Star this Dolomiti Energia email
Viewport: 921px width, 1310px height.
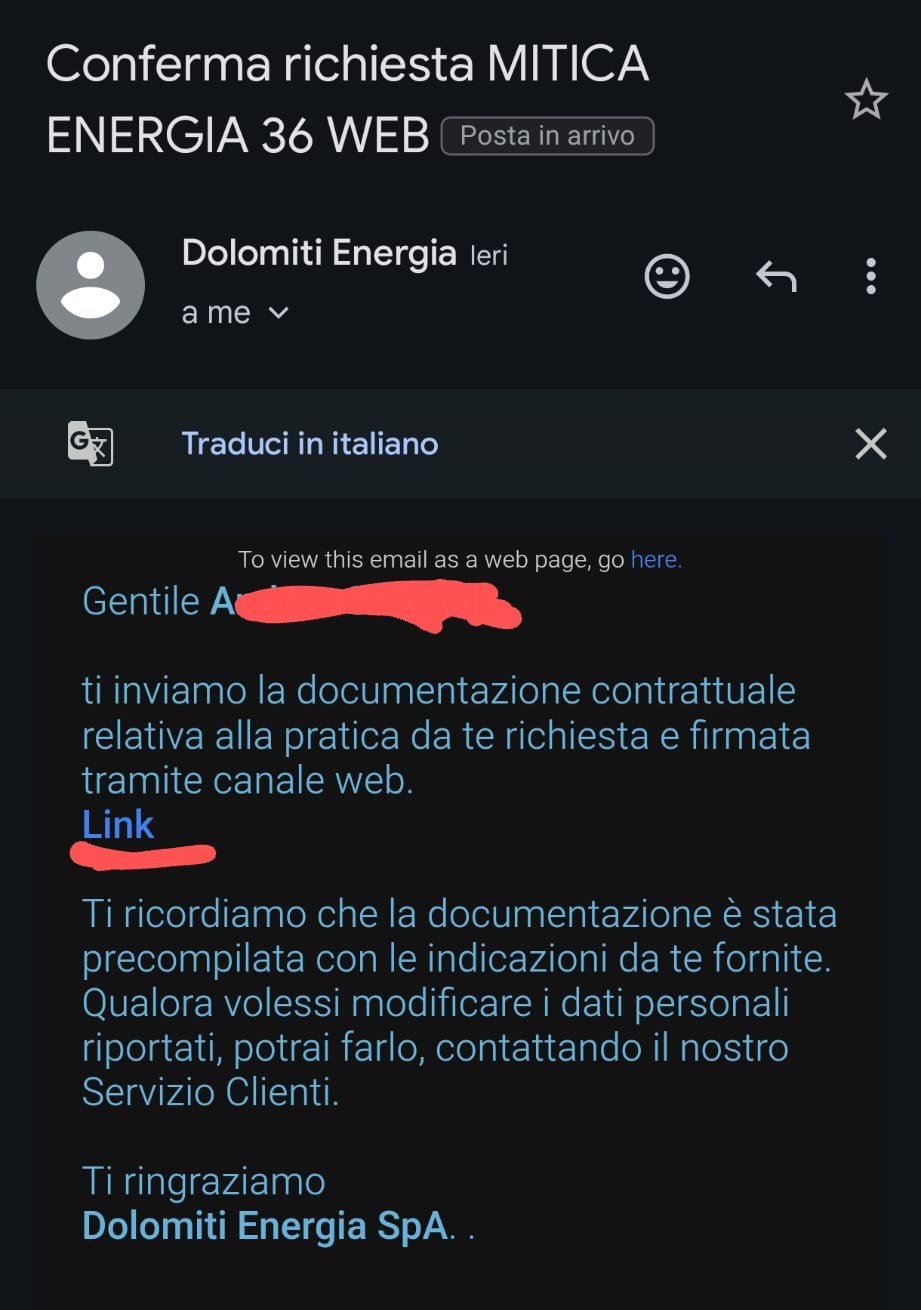865,100
